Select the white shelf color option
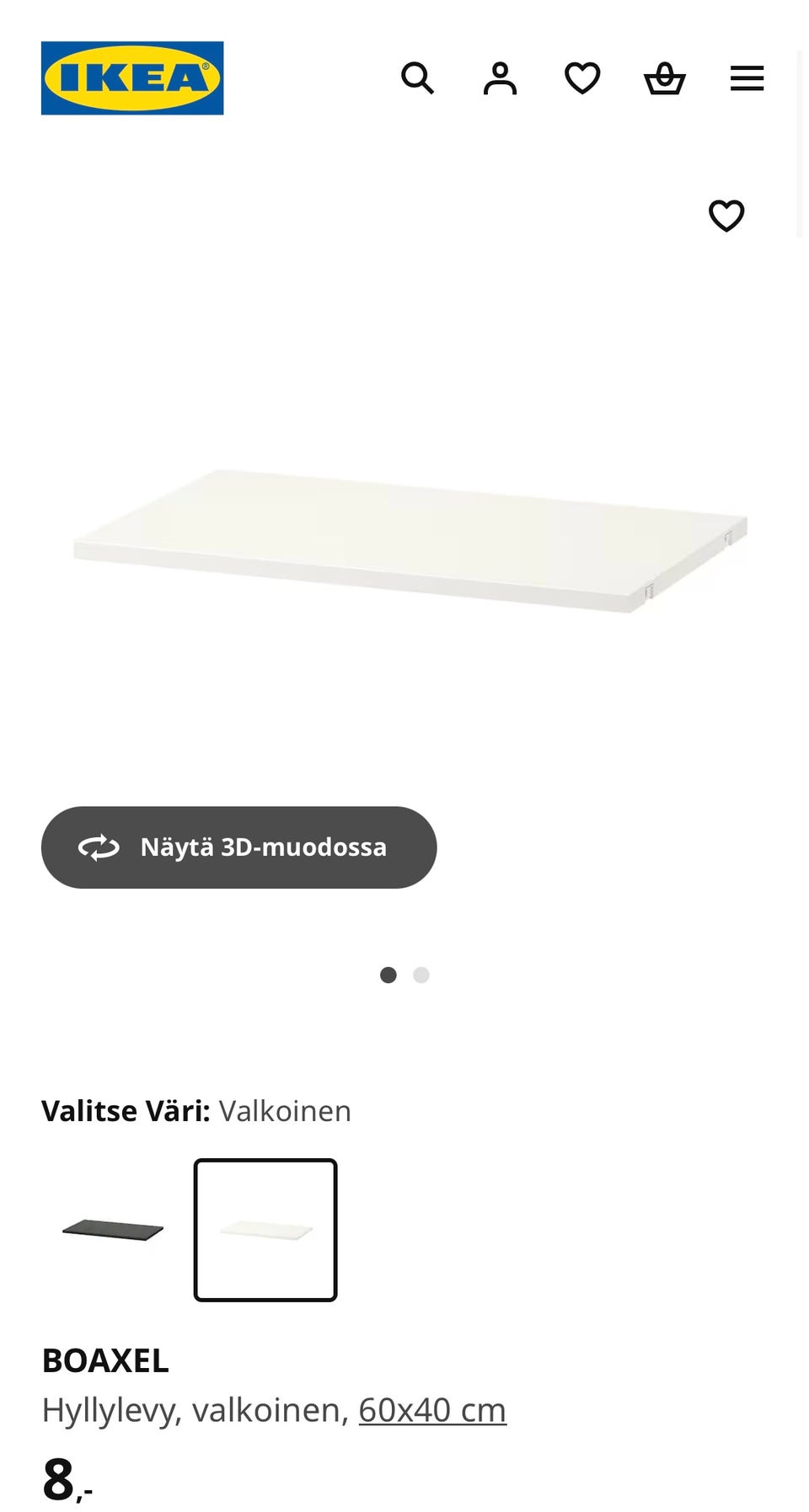 point(265,1230)
